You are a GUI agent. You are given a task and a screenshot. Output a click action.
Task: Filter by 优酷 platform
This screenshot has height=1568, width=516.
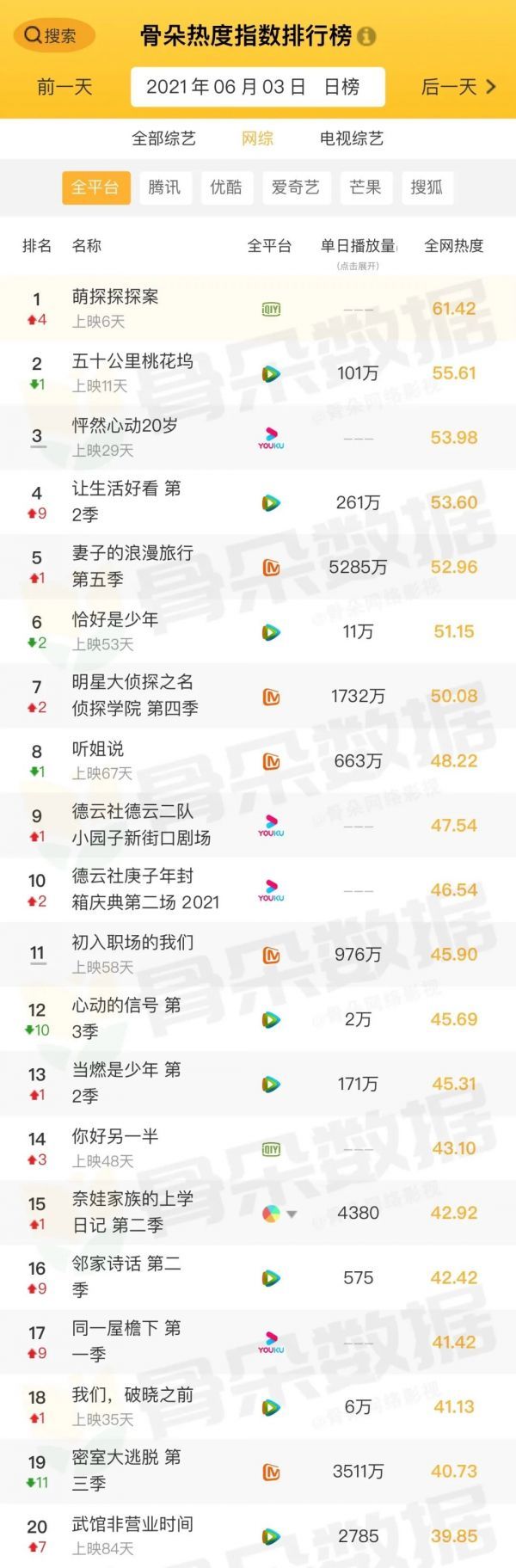pos(226,188)
